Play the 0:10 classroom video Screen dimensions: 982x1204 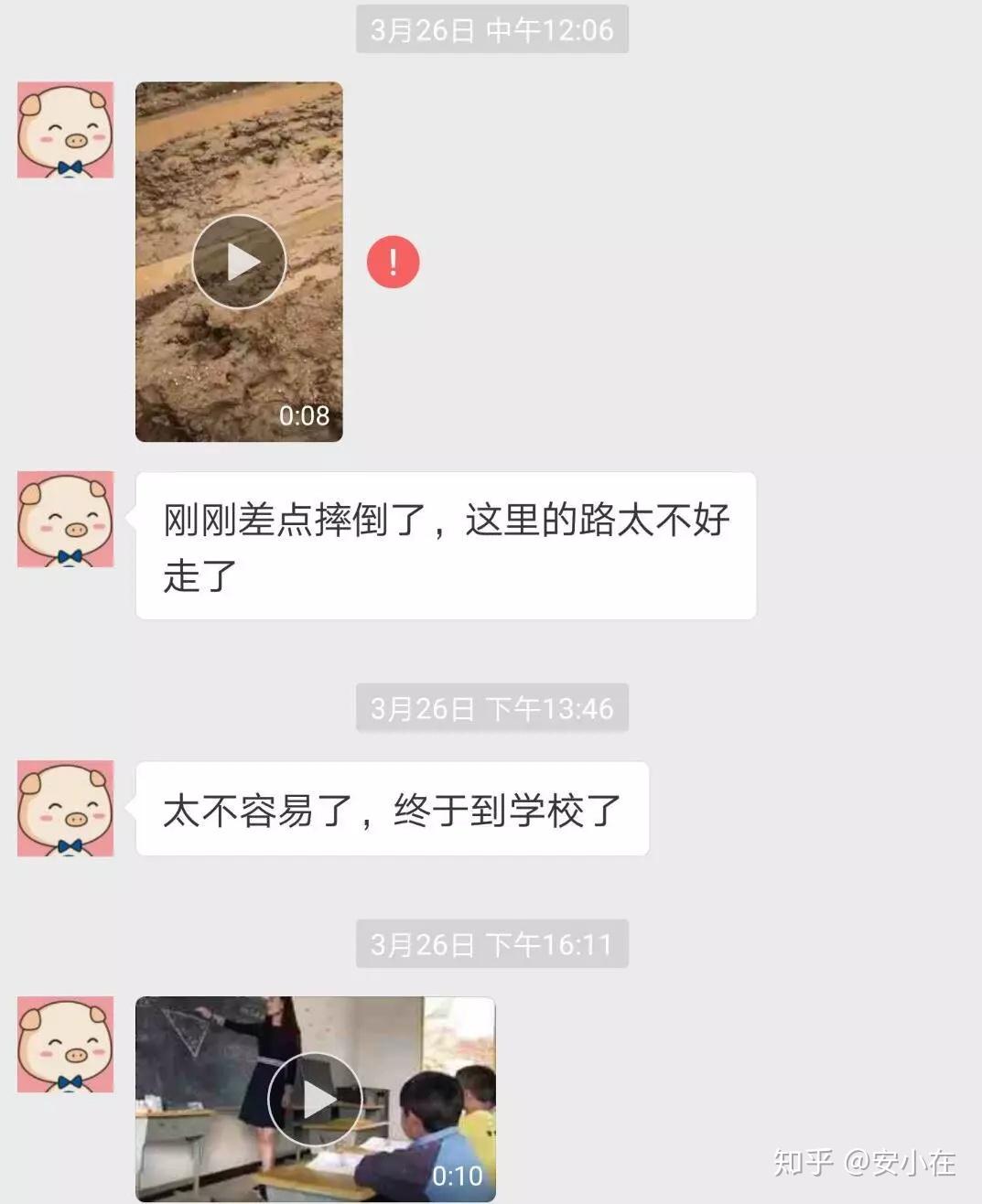(x=315, y=1099)
